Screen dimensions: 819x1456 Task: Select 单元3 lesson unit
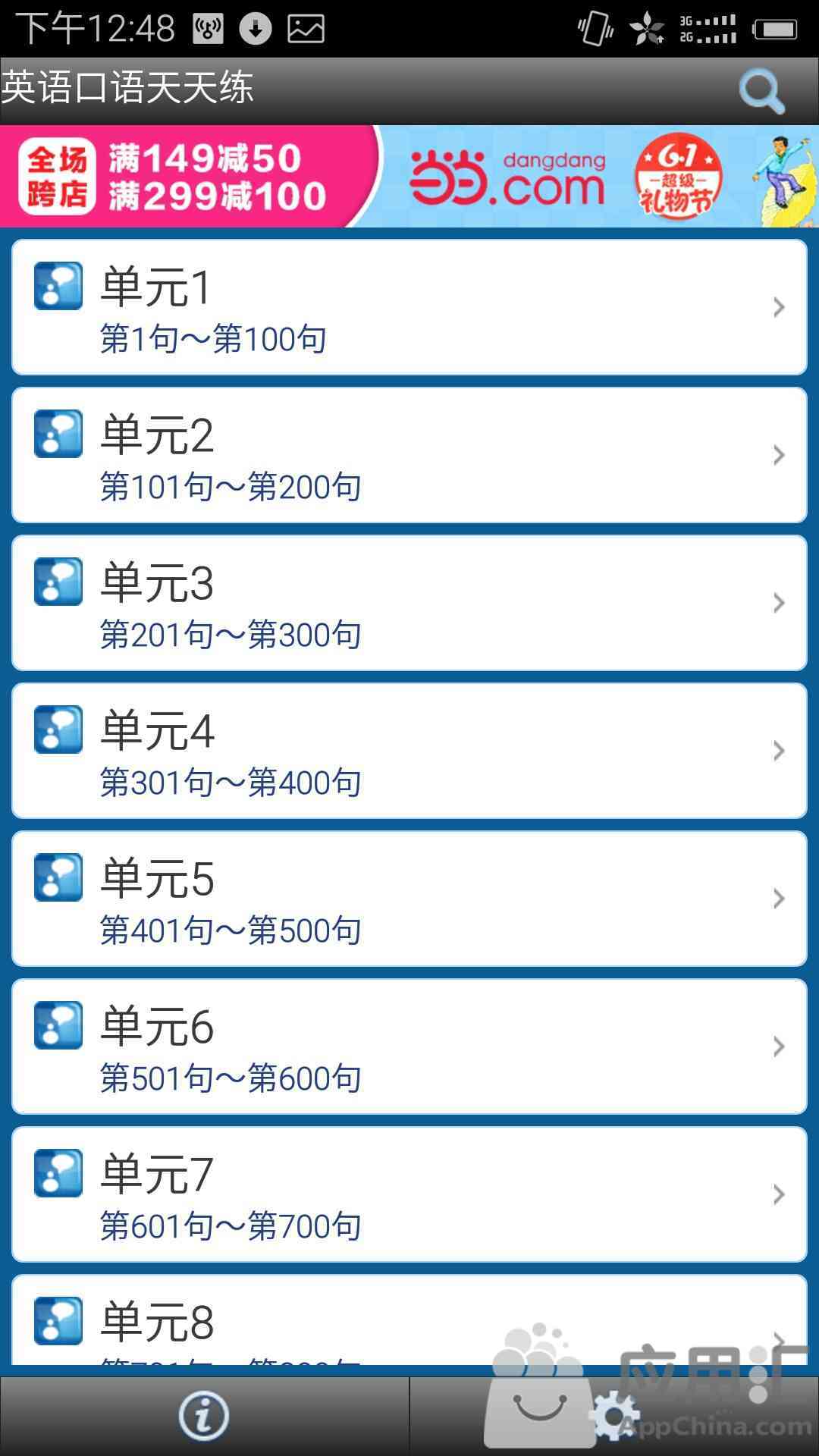tap(409, 603)
